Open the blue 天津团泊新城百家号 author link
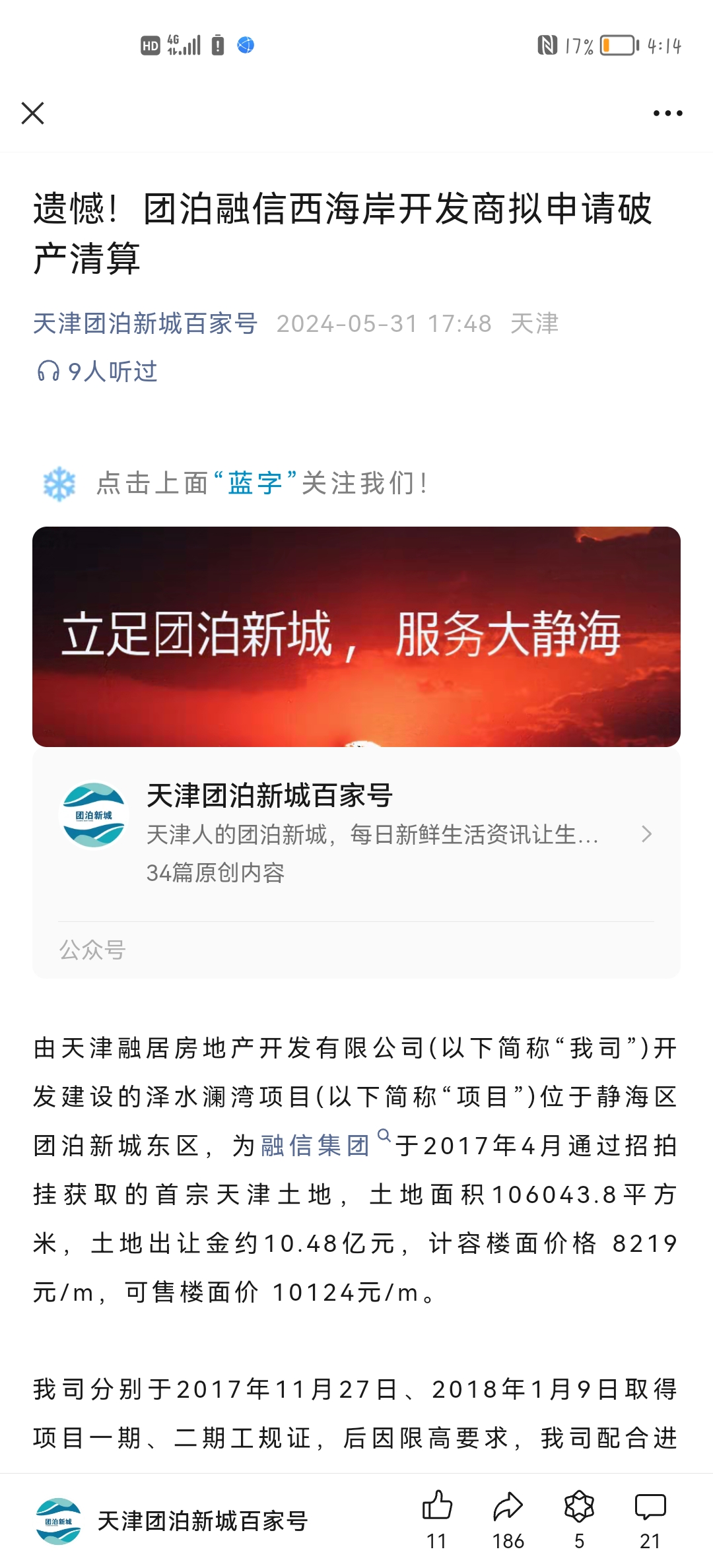Screen dimensions: 713x1568 tap(145, 324)
